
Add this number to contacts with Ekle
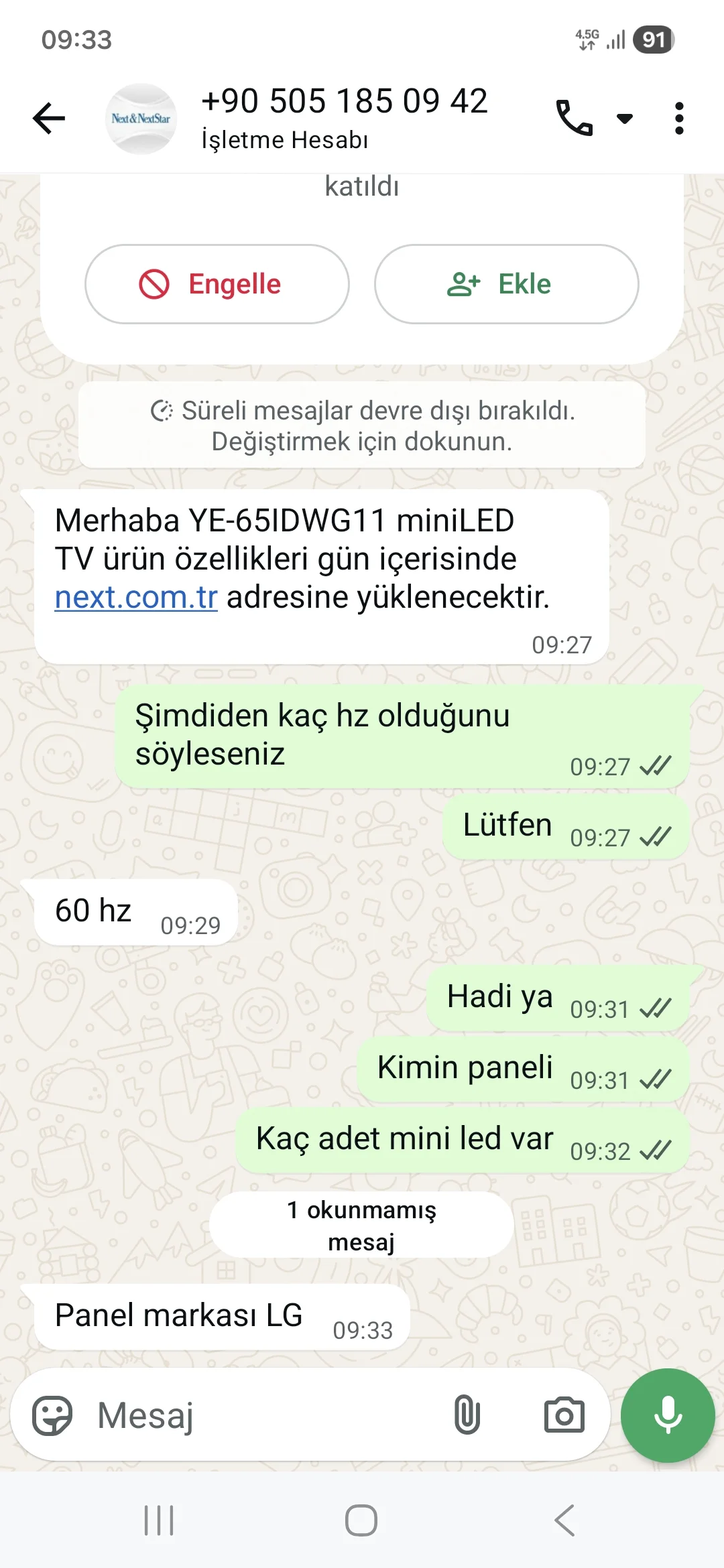[x=506, y=284]
